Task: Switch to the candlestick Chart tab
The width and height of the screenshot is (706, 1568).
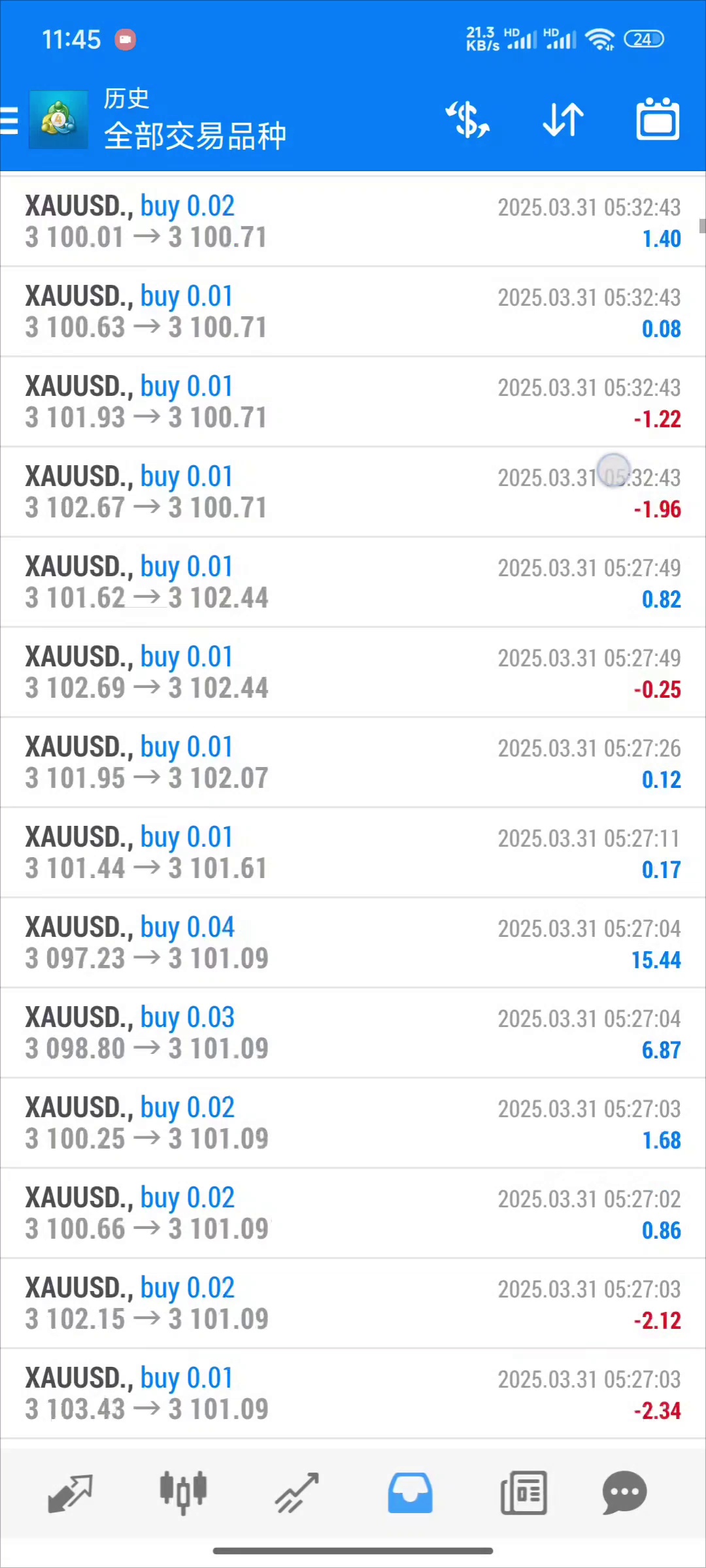Action: click(184, 1494)
